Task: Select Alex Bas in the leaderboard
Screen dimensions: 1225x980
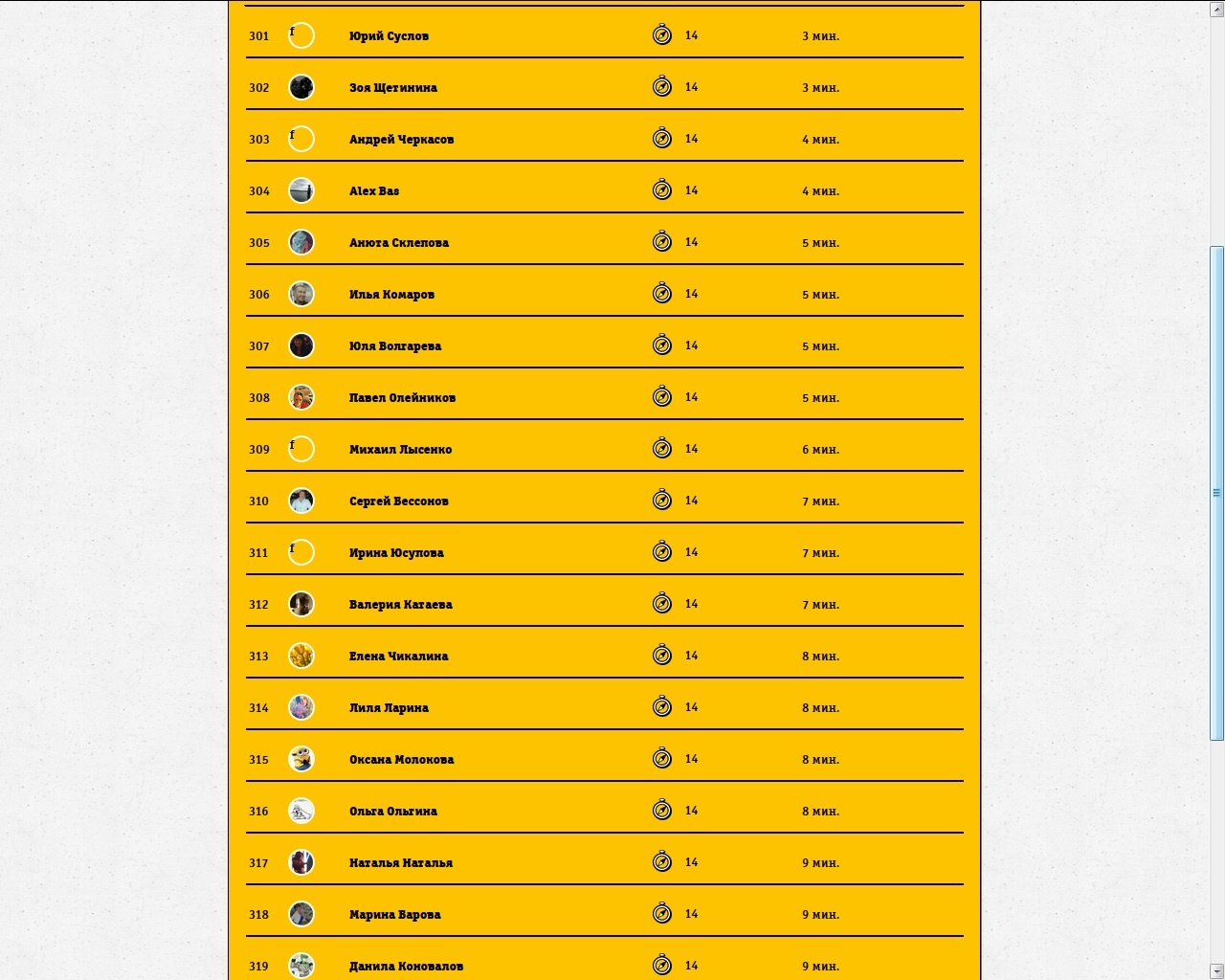Action: click(374, 191)
